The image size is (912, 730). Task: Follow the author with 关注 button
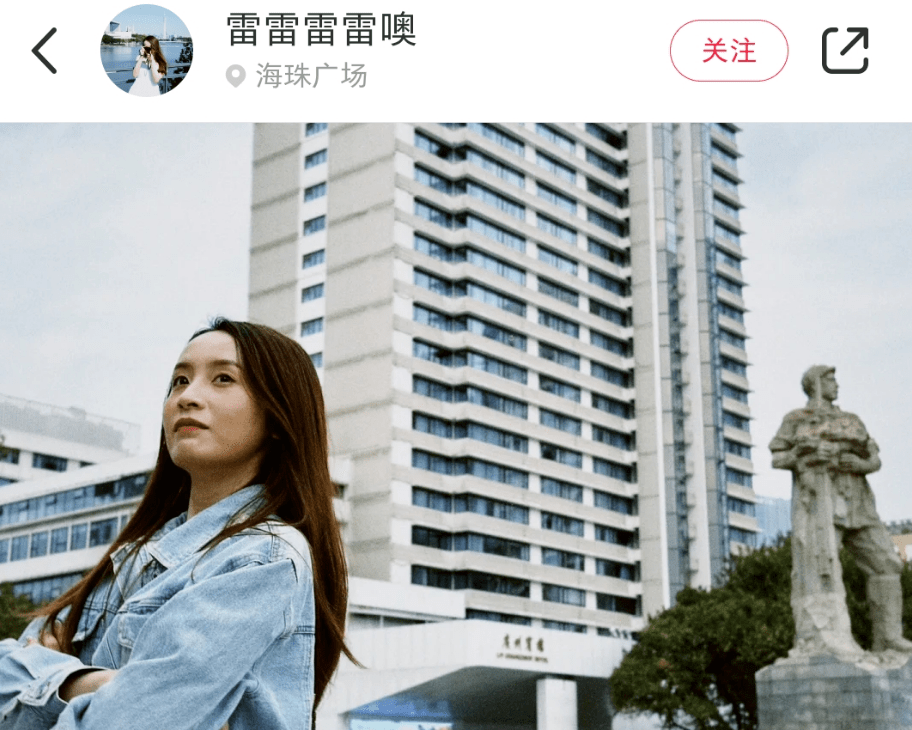(728, 51)
